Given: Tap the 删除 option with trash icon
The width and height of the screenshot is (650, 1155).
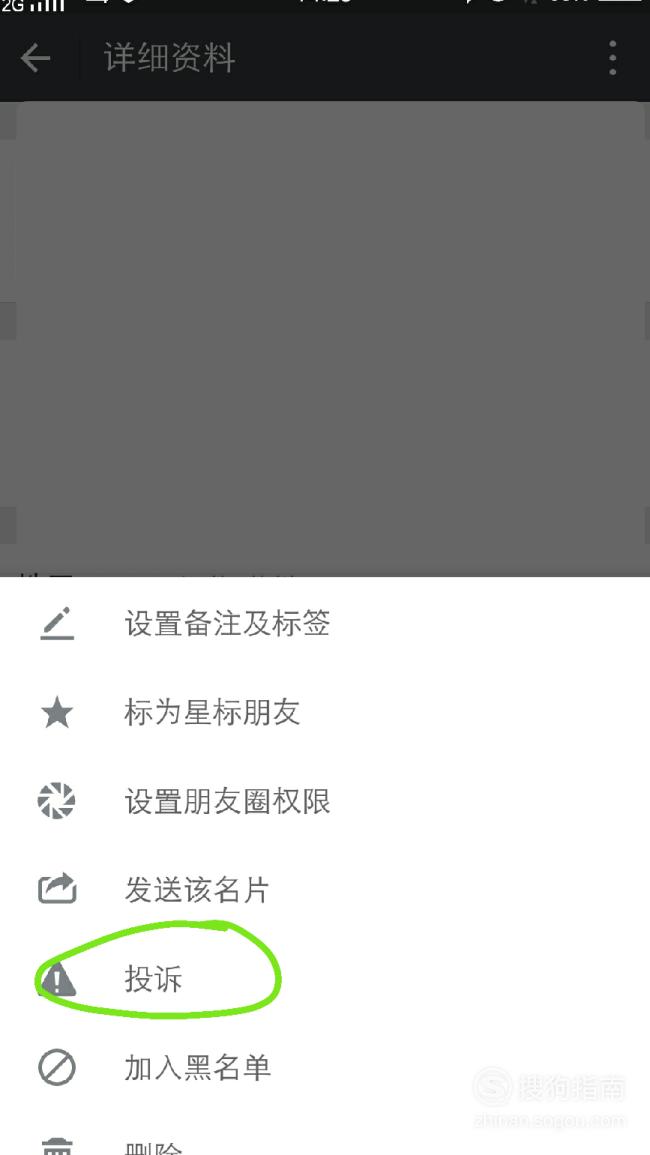Looking at the screenshot, I should click(325, 1138).
